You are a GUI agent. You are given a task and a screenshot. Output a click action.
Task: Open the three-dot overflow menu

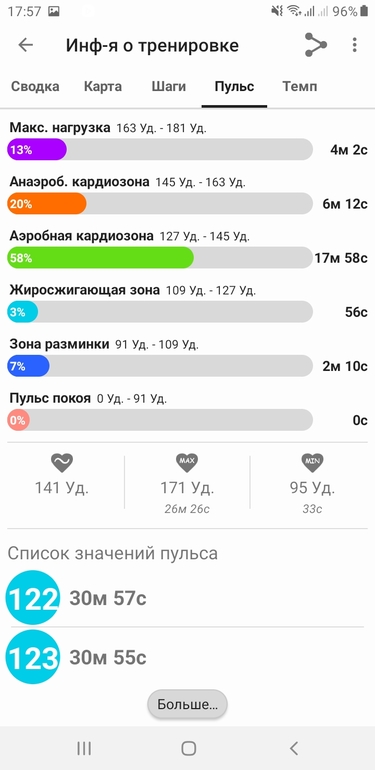pyautogui.click(x=354, y=45)
